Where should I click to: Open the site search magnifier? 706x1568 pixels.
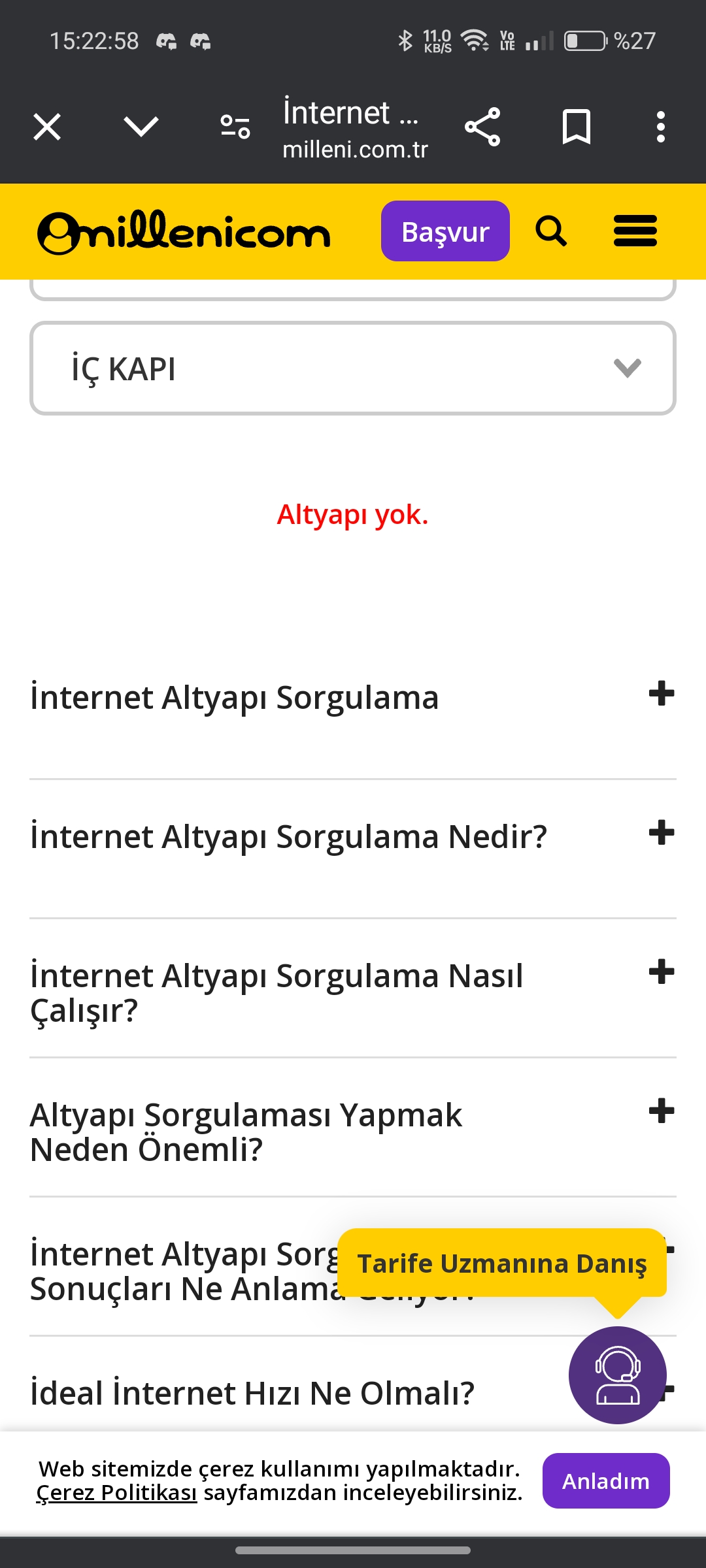pyautogui.click(x=551, y=231)
